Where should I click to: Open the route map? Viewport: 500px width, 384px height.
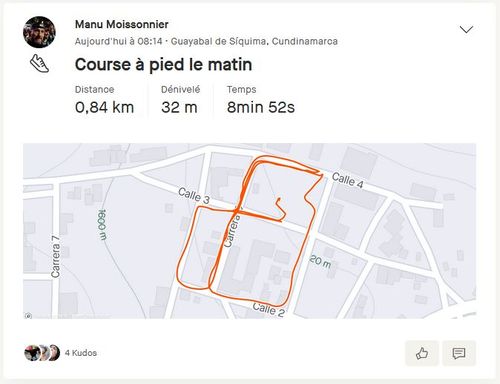tap(249, 231)
